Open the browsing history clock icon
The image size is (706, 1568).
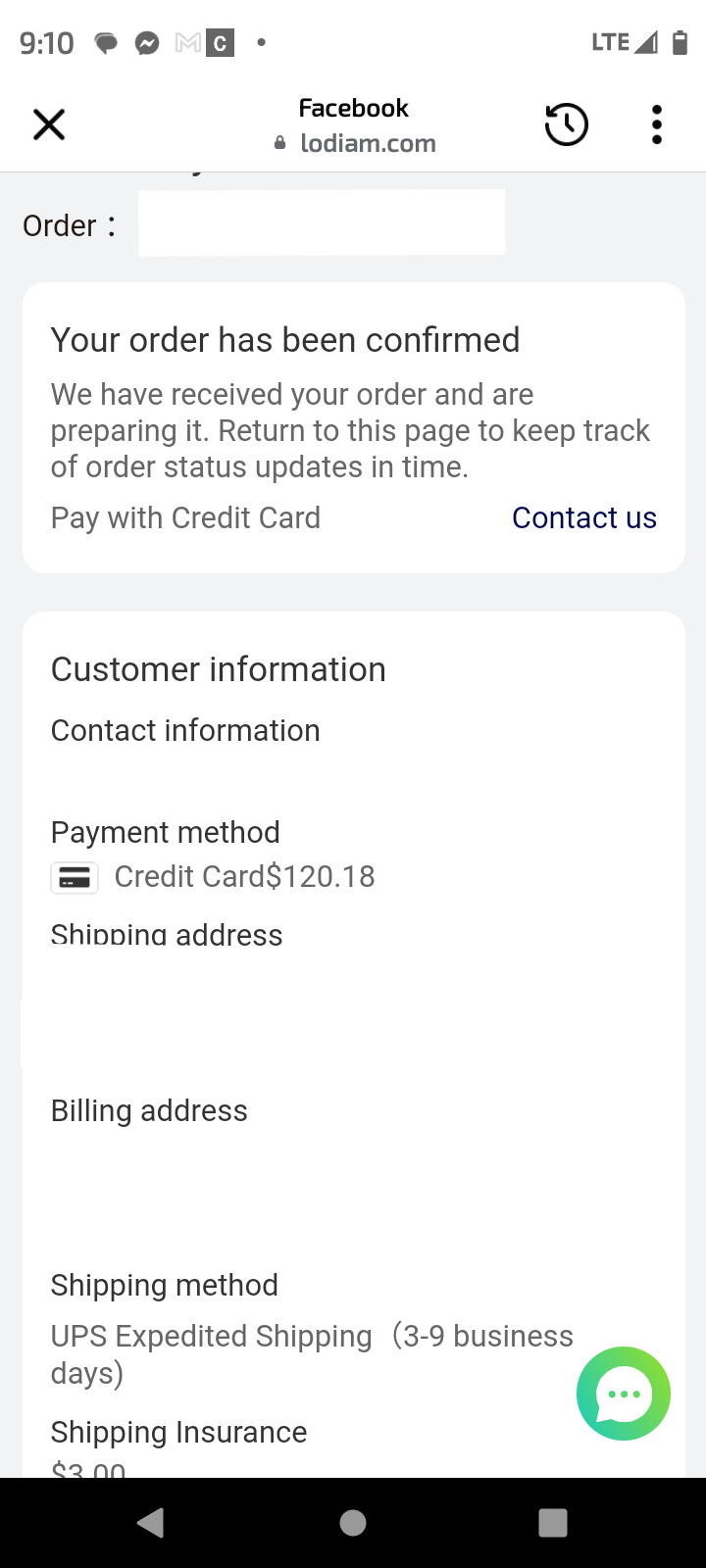click(x=566, y=124)
